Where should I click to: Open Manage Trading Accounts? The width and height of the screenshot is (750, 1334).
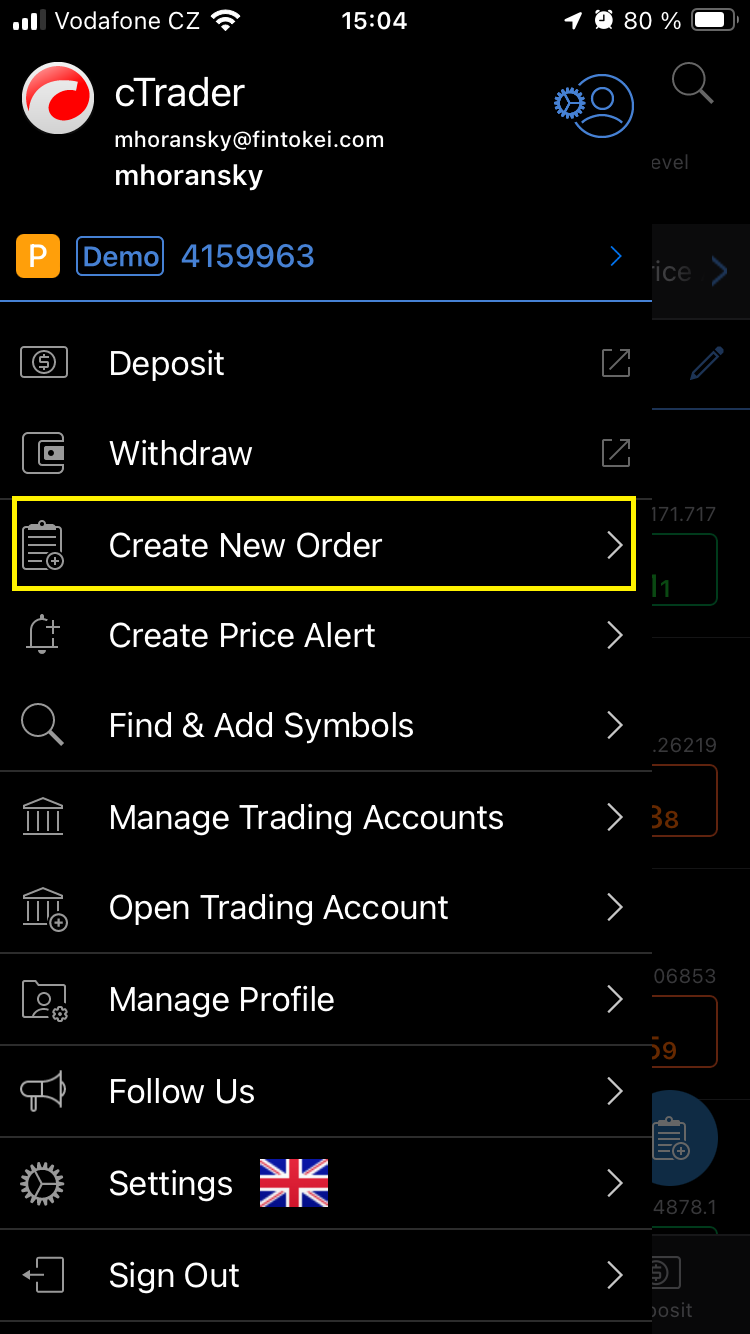[325, 817]
